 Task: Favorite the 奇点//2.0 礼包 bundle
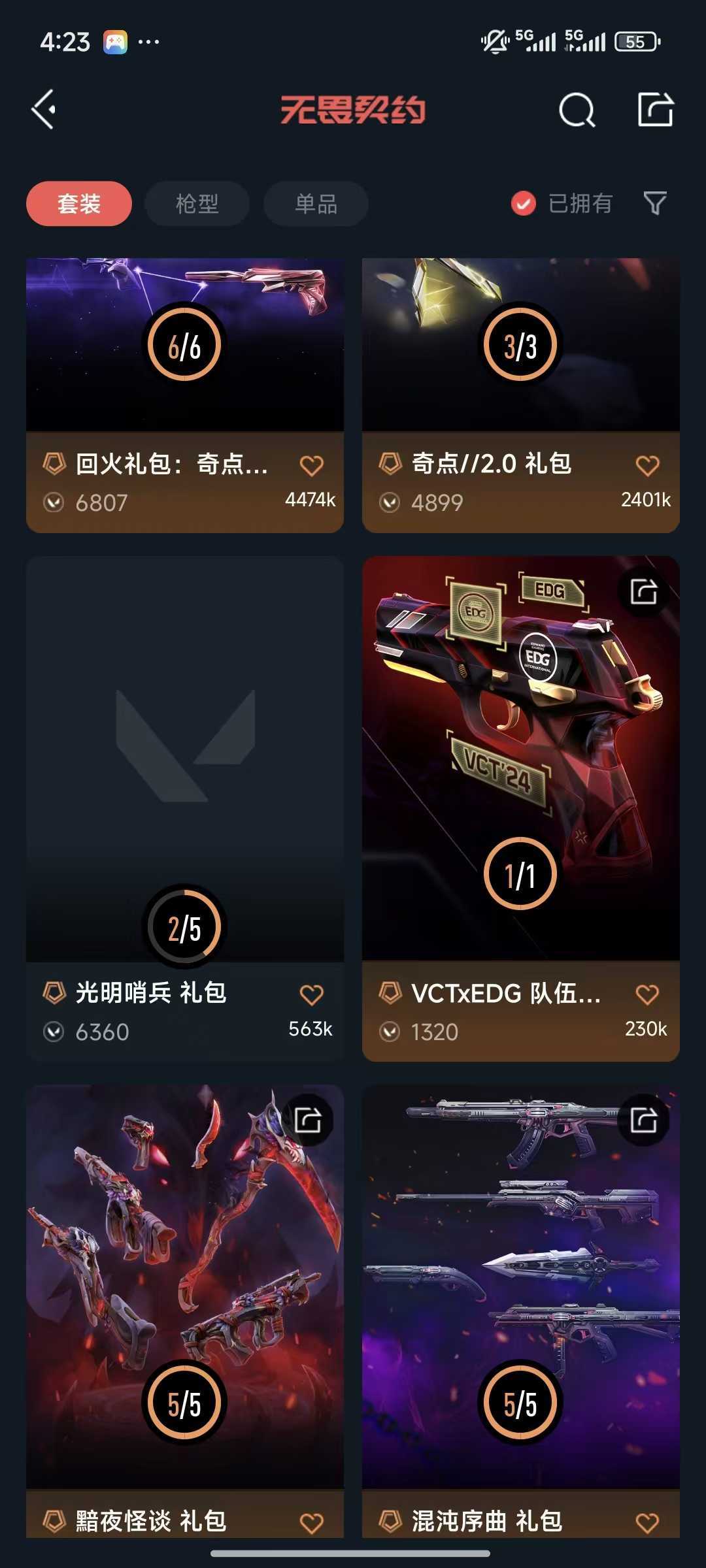(647, 466)
